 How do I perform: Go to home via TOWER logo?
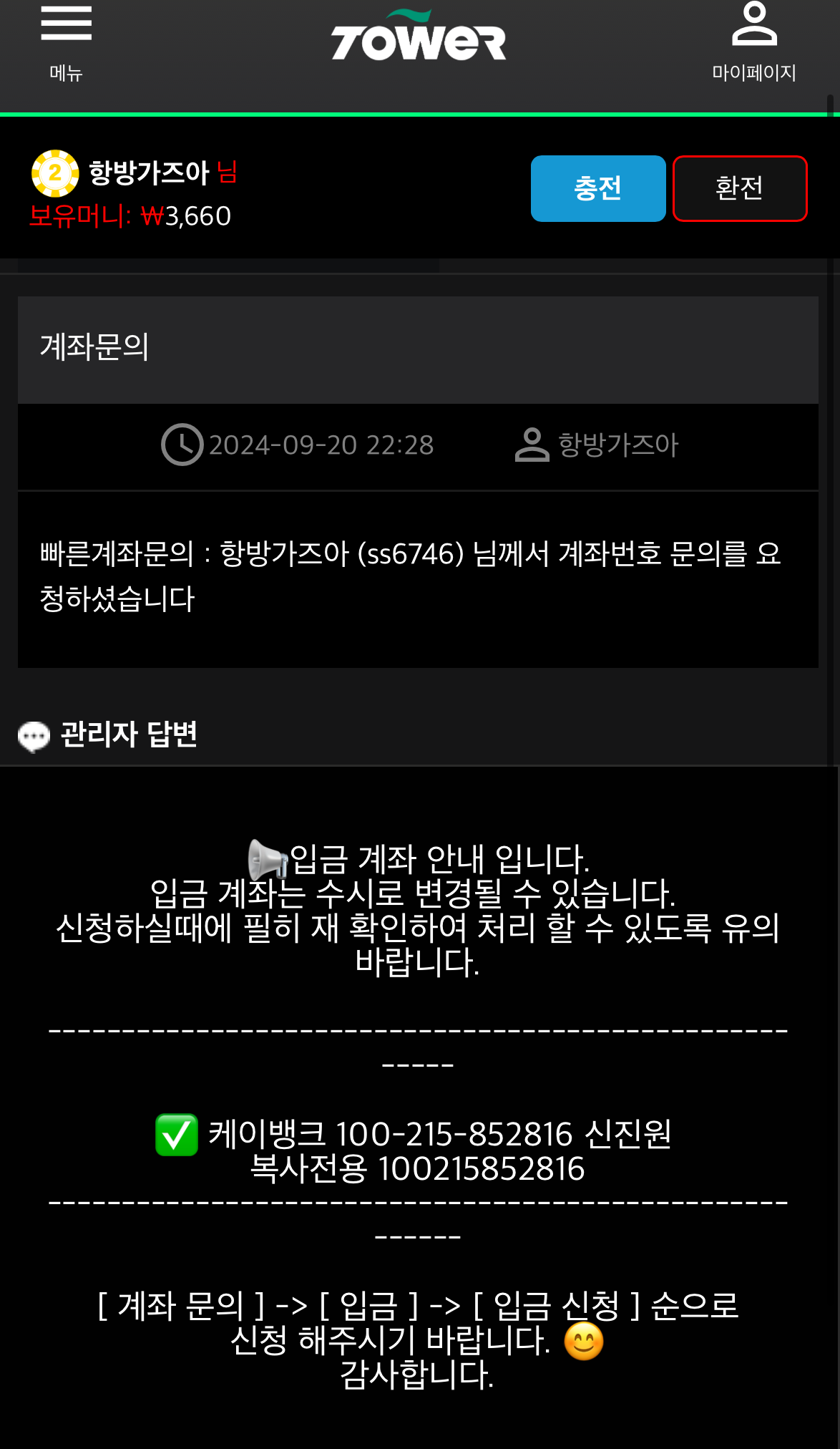tap(419, 37)
